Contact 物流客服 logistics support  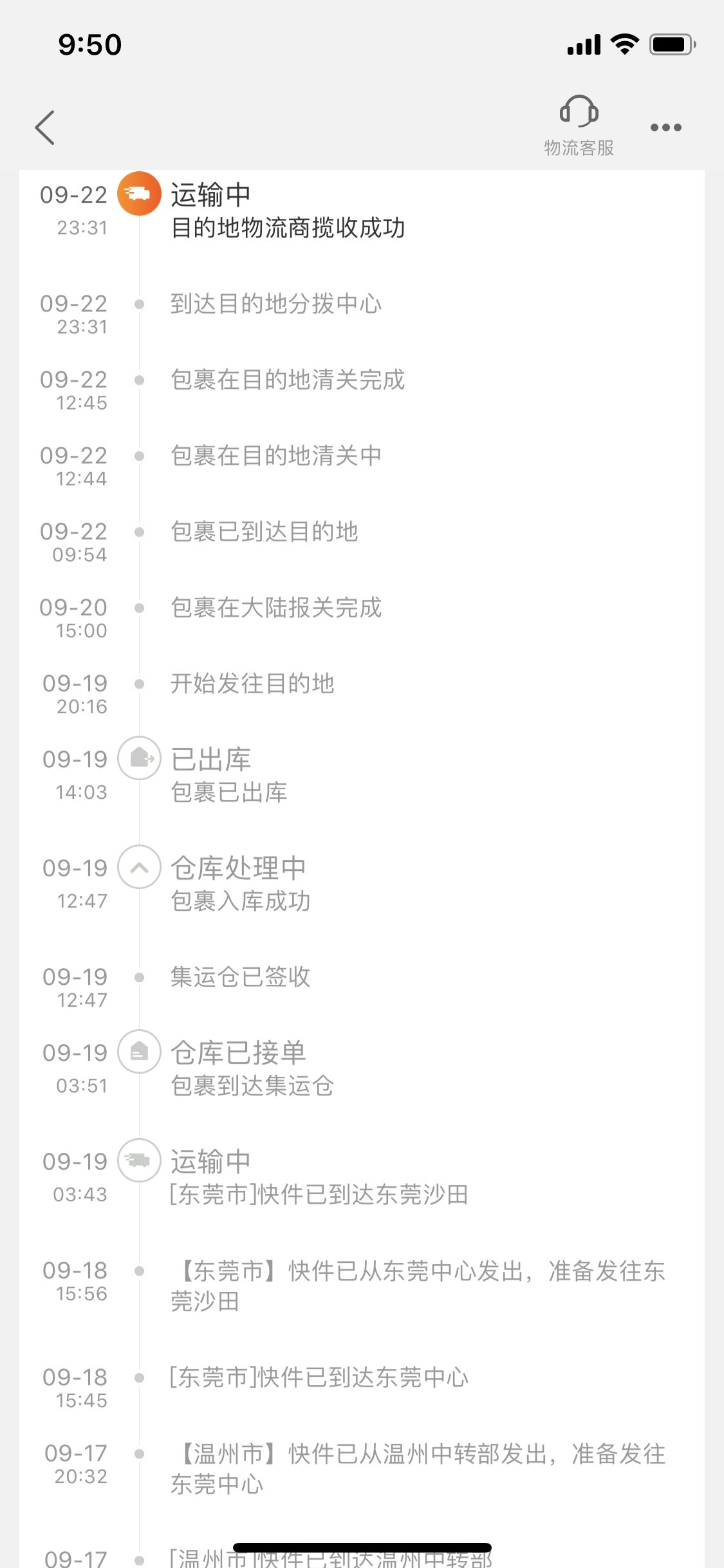click(579, 126)
